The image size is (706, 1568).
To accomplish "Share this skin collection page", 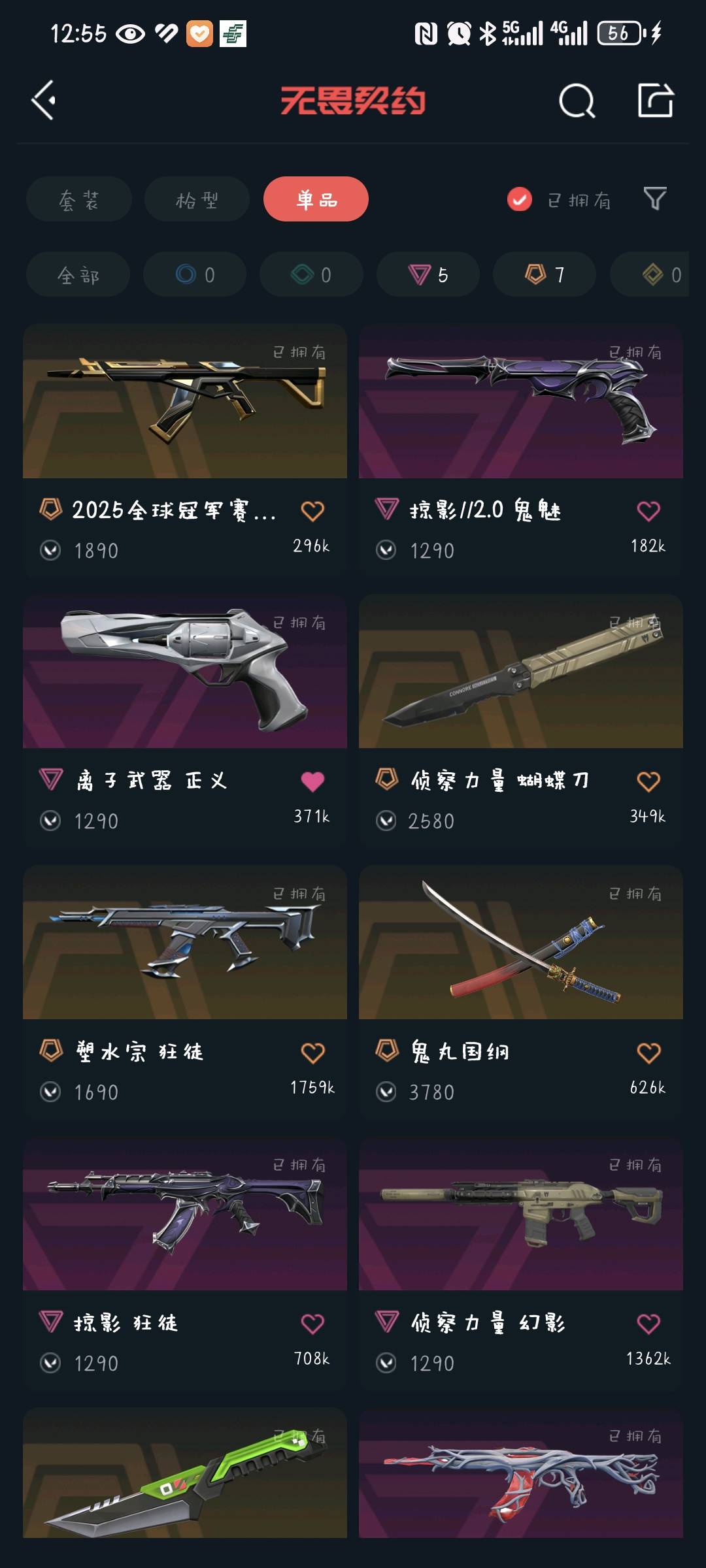I will click(x=655, y=101).
